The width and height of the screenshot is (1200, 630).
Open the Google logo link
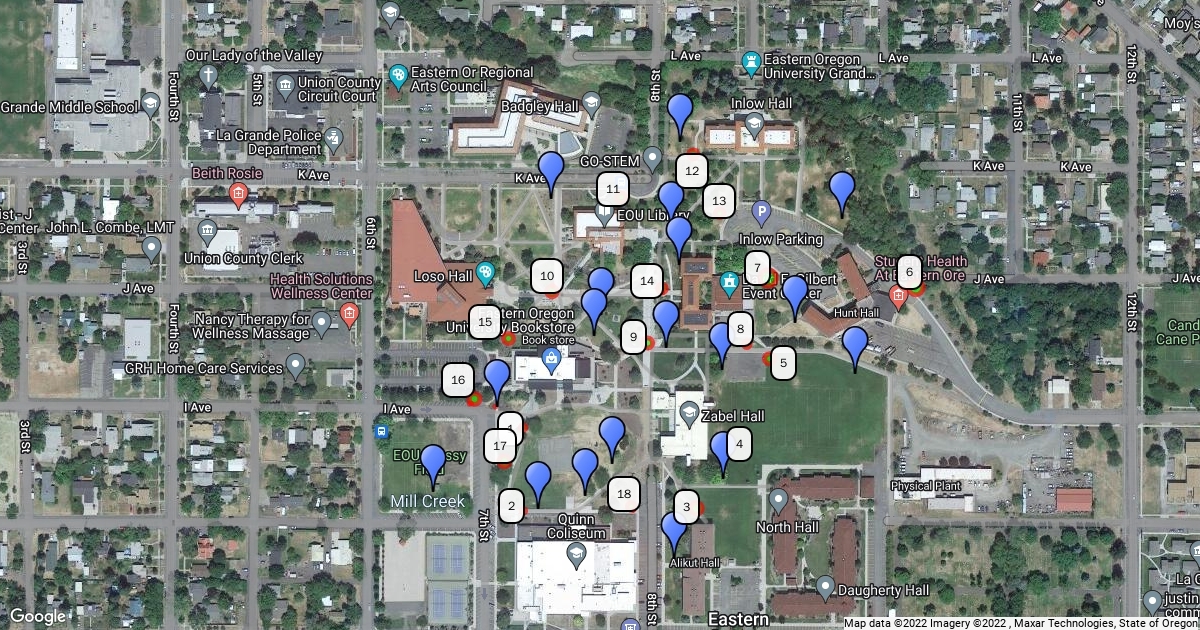click(x=37, y=616)
